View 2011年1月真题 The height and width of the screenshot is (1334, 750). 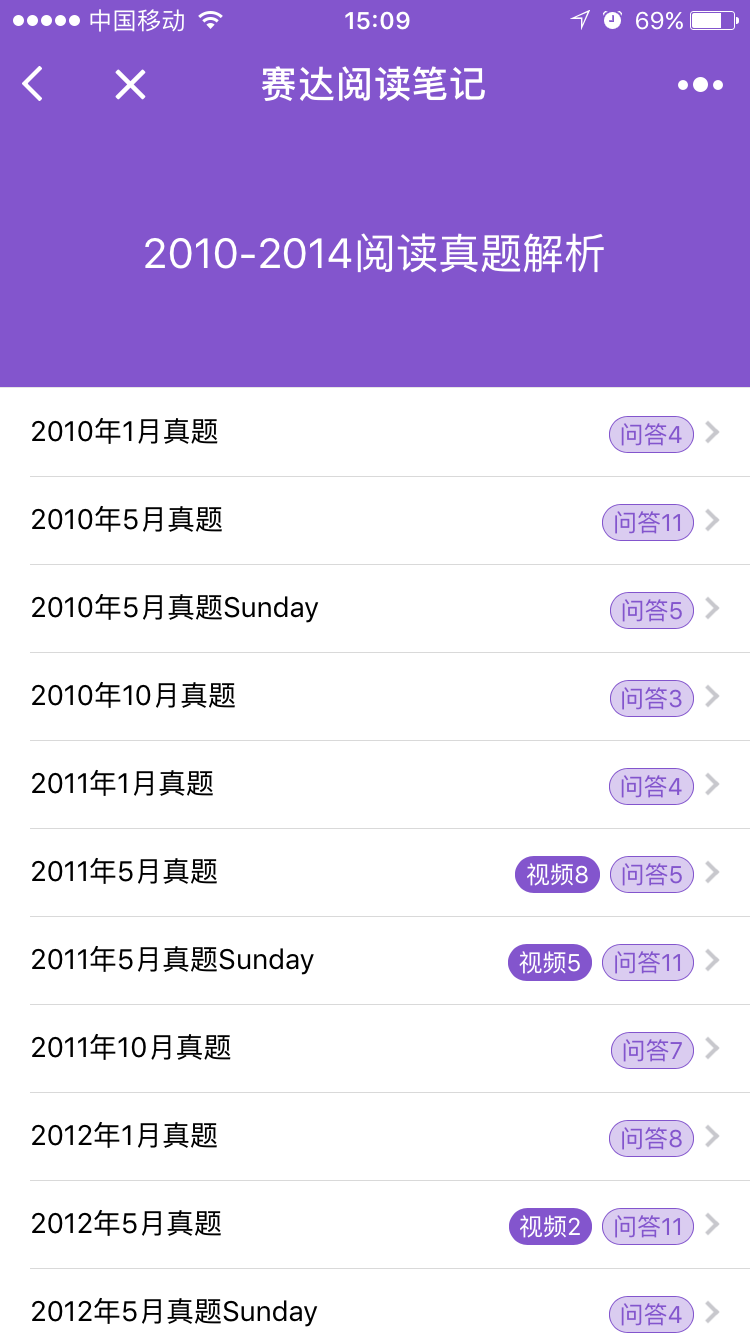(x=375, y=785)
